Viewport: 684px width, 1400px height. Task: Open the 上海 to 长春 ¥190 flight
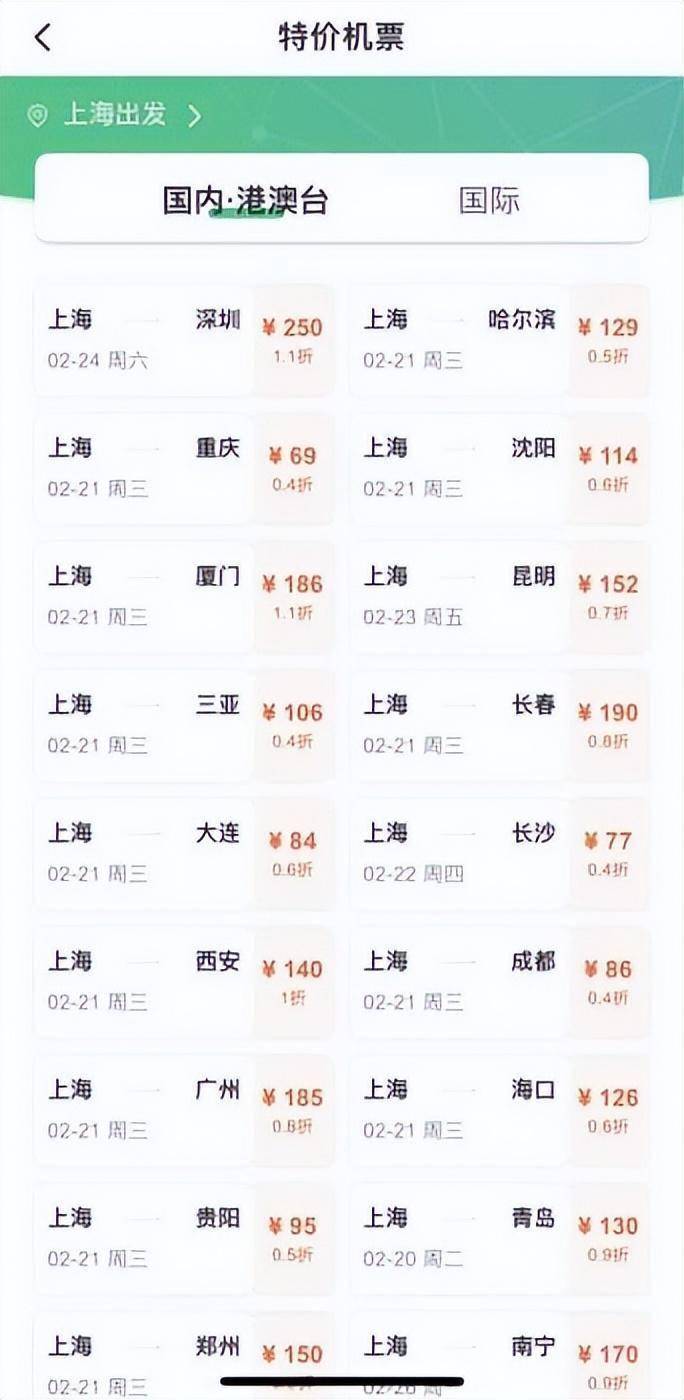pos(499,725)
